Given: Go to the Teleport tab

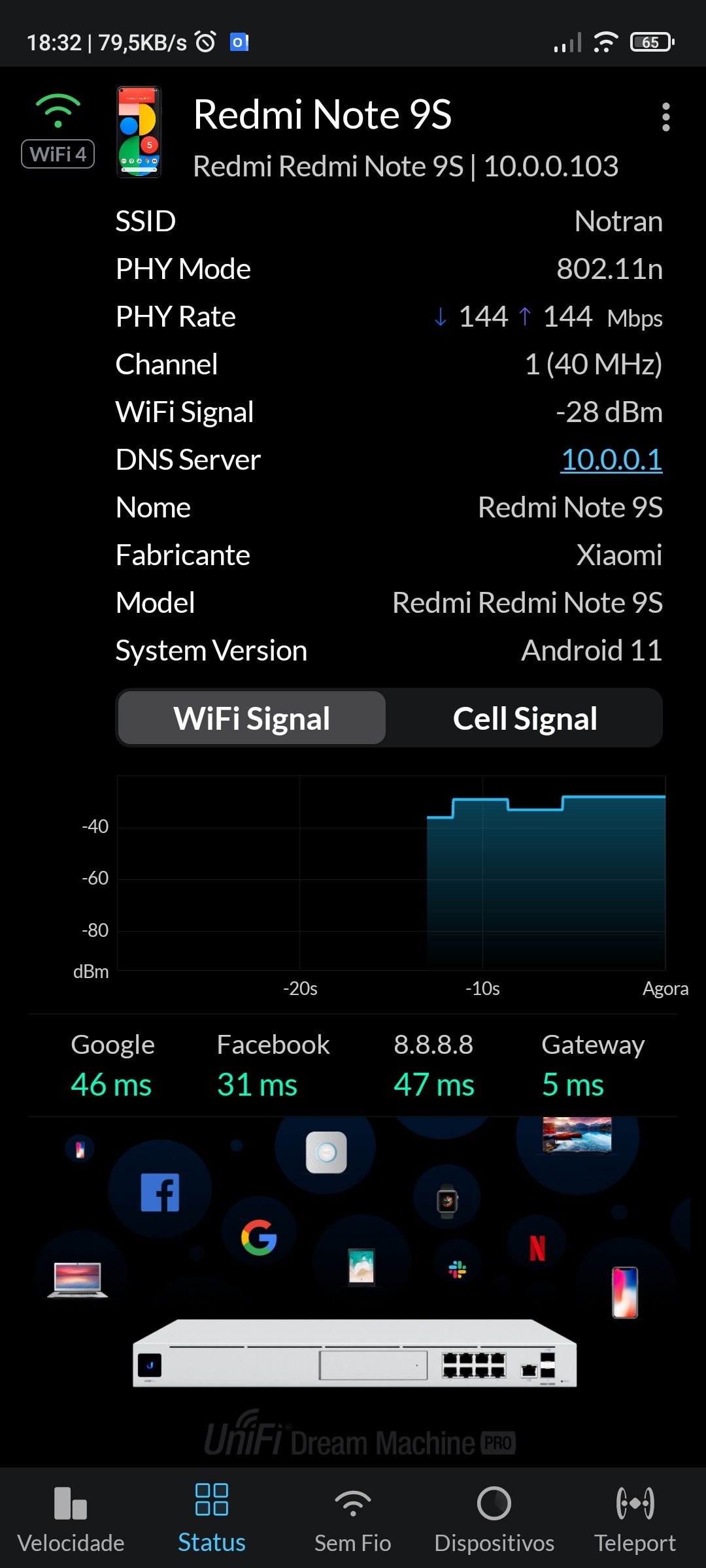Looking at the screenshot, I should point(635,1519).
